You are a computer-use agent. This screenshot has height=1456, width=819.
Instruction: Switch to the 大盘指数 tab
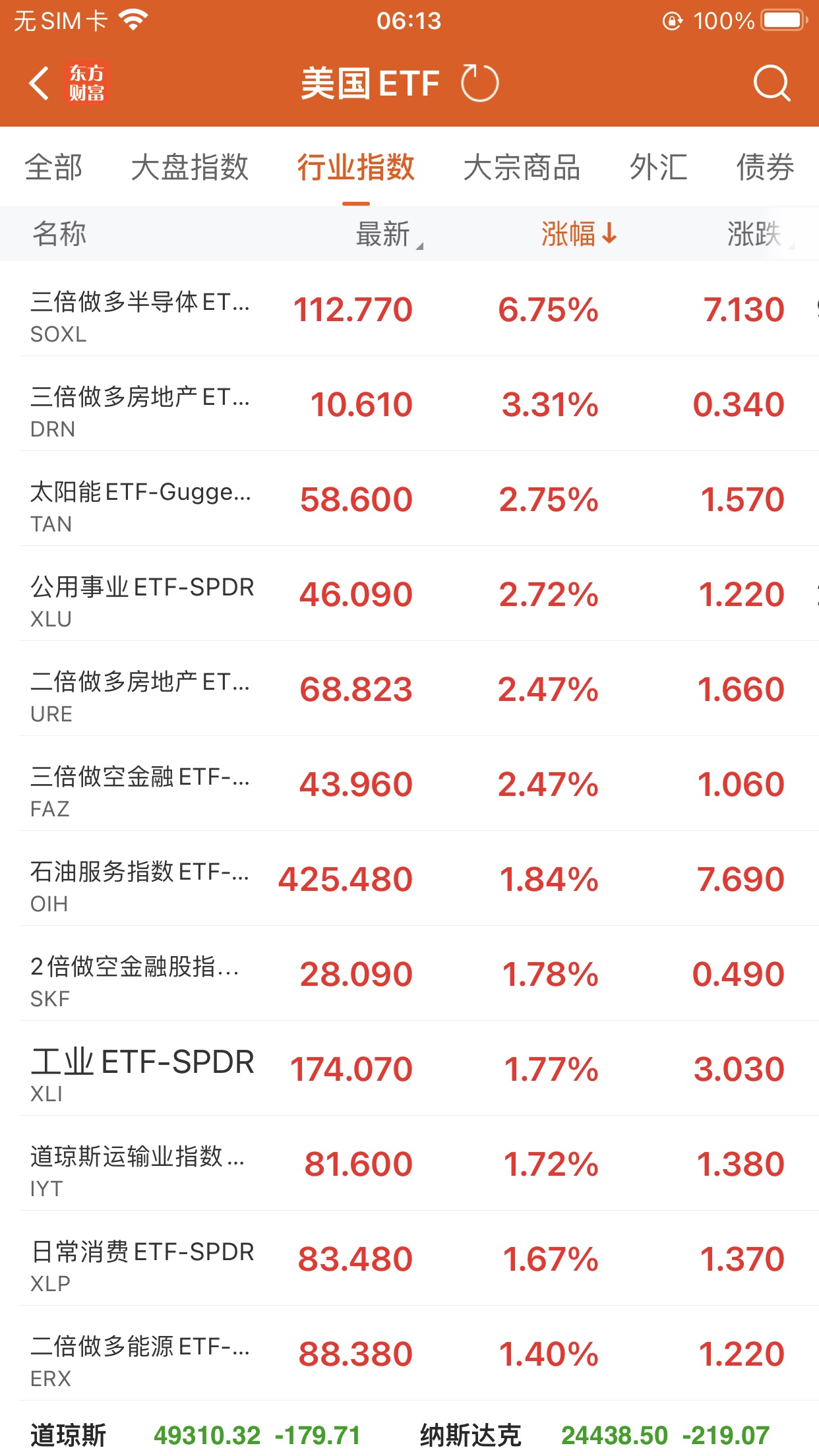[x=189, y=167]
